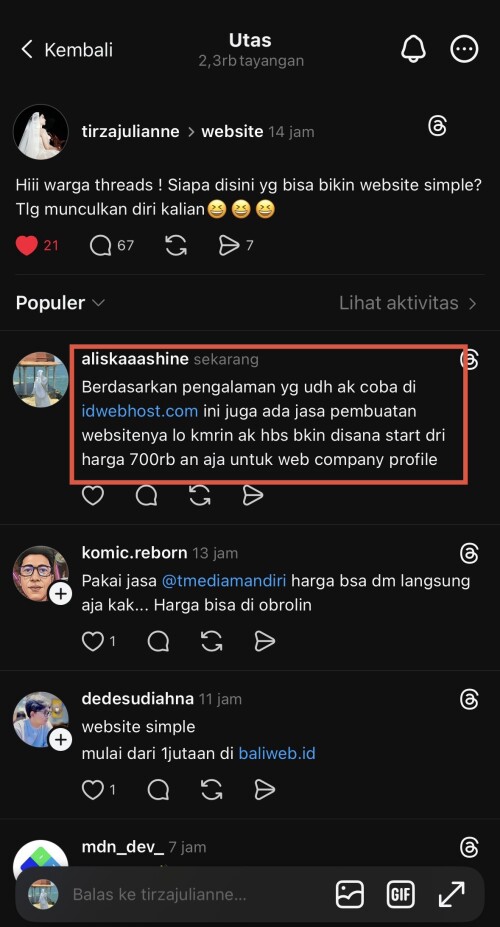Image resolution: width=500 pixels, height=927 pixels.
Task: Open the notifications bell
Action: [x=413, y=50]
